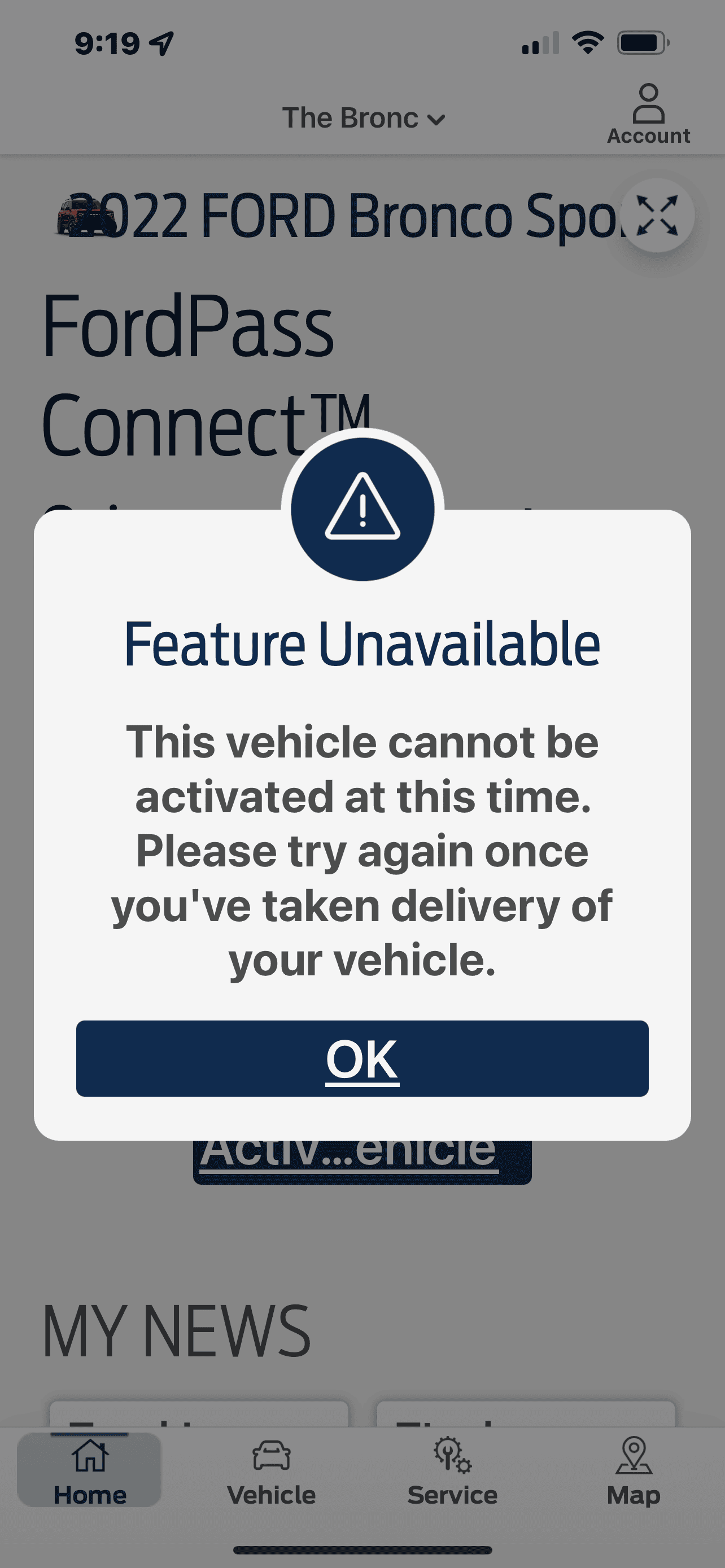Go to the Home tab
Viewport: 725px width, 1568px height.
pyautogui.click(x=89, y=1470)
